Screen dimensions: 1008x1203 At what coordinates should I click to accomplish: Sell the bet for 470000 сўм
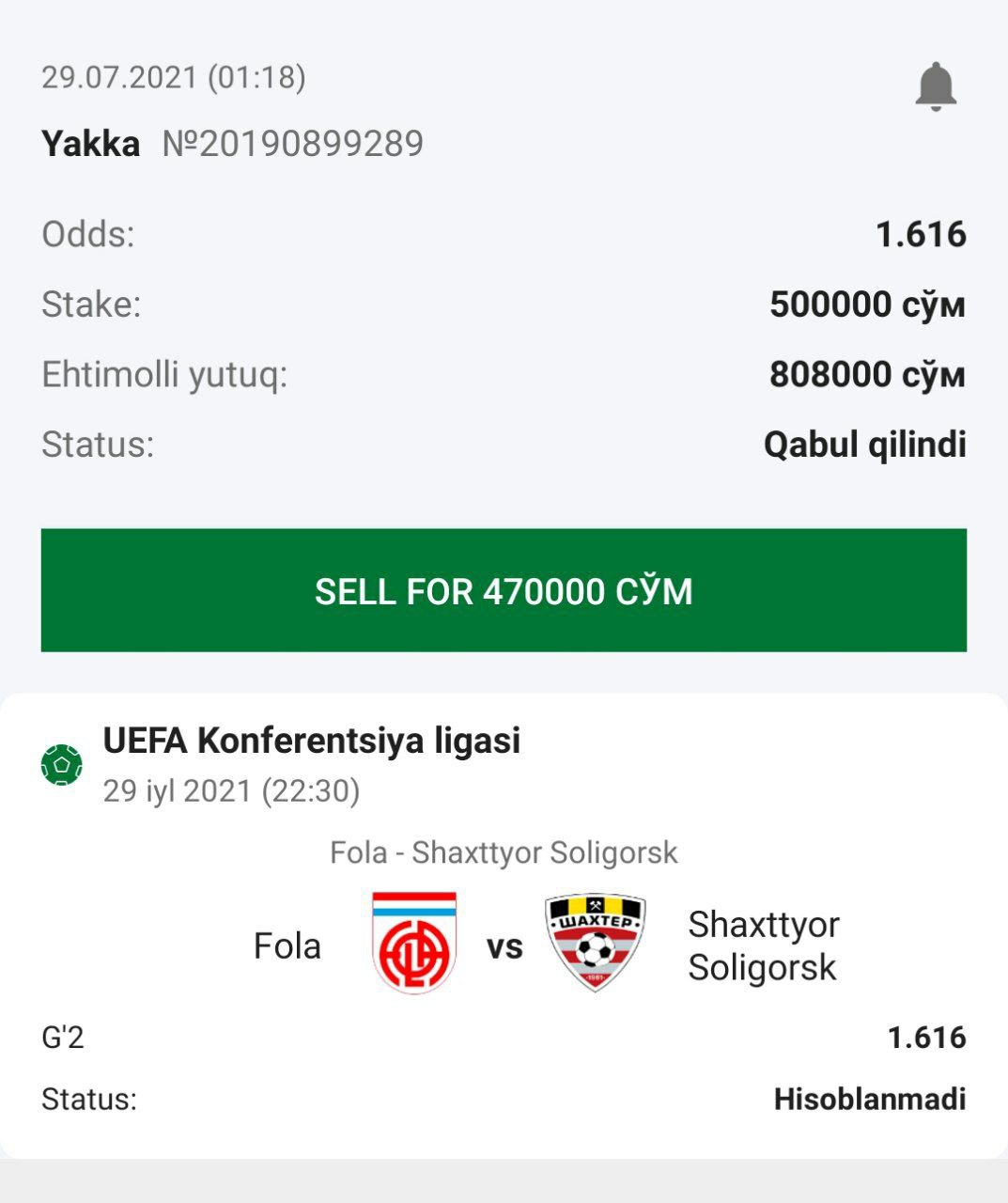[504, 590]
